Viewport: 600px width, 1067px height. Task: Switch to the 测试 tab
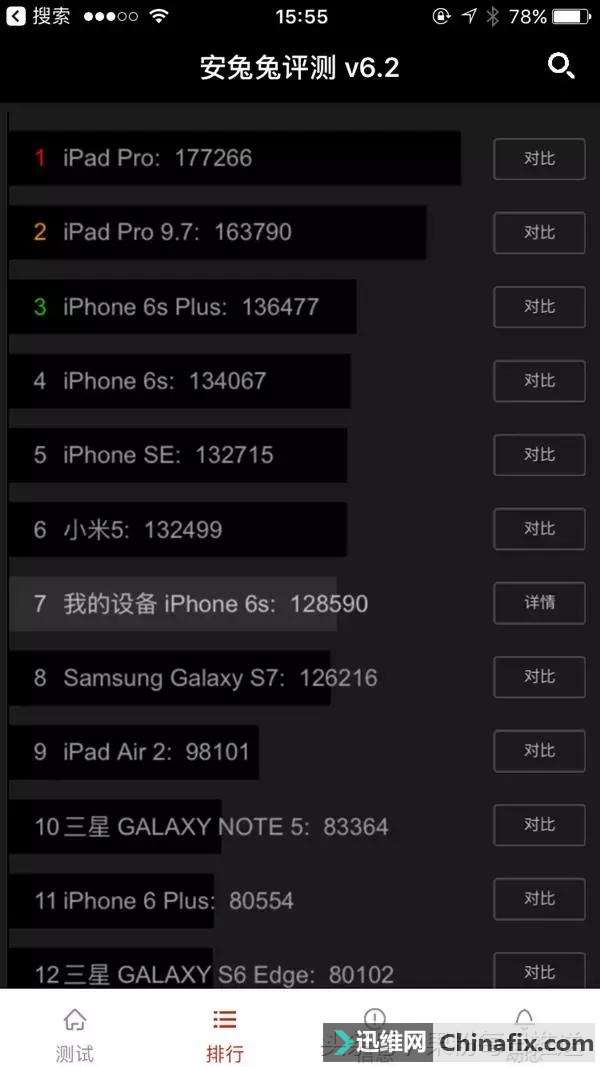[75, 1035]
